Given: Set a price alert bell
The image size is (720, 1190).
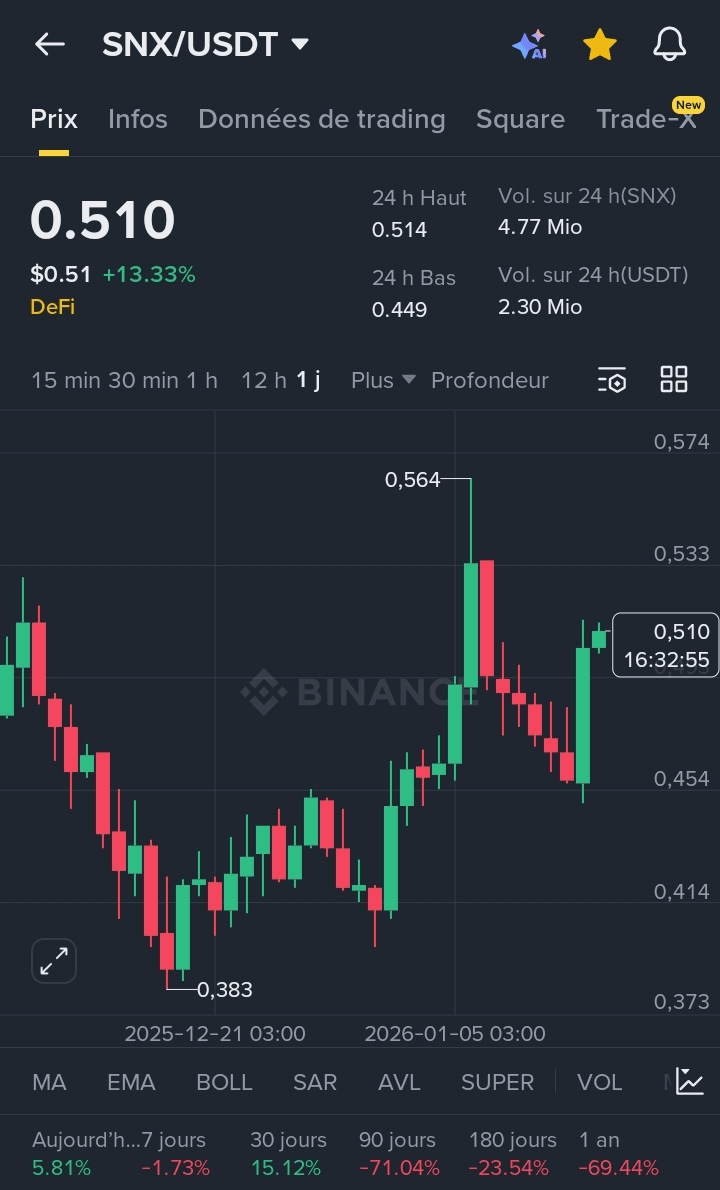Looking at the screenshot, I should point(669,44).
